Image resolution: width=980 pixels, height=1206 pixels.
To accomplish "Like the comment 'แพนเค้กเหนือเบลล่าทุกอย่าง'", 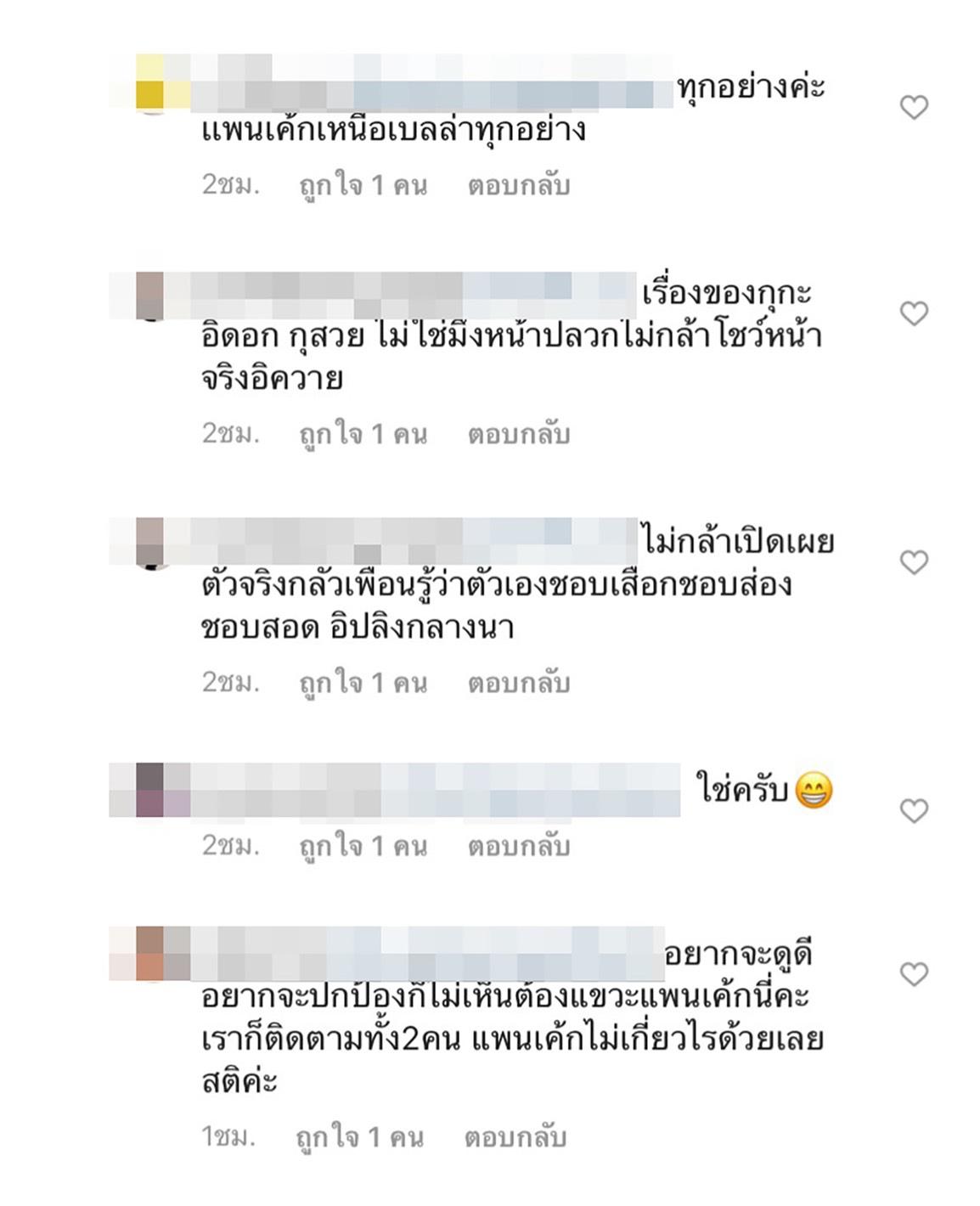I will 914,107.
